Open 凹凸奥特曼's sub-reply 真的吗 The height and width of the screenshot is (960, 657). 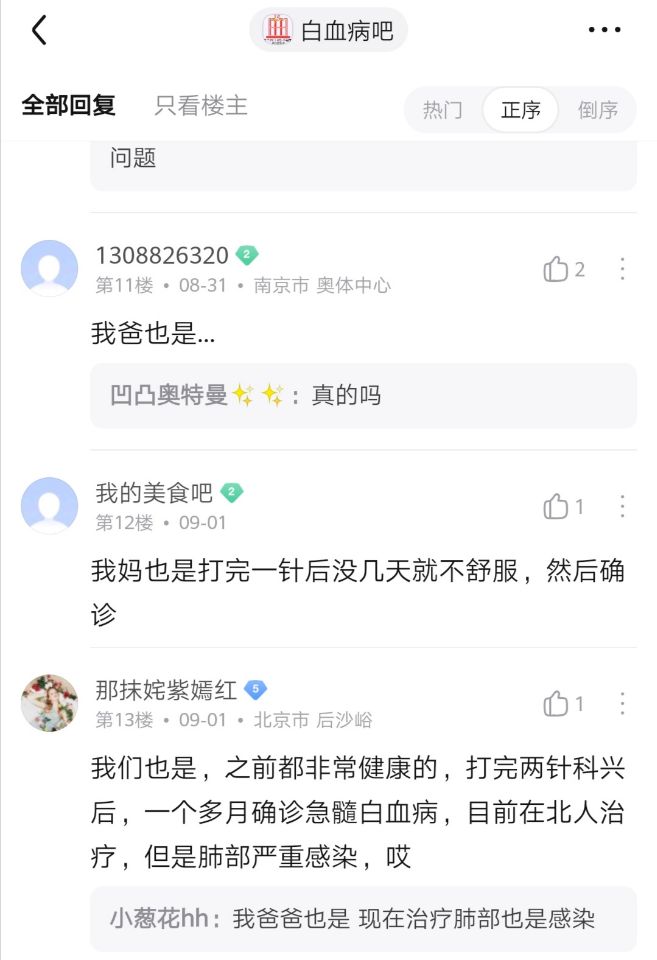tap(363, 395)
